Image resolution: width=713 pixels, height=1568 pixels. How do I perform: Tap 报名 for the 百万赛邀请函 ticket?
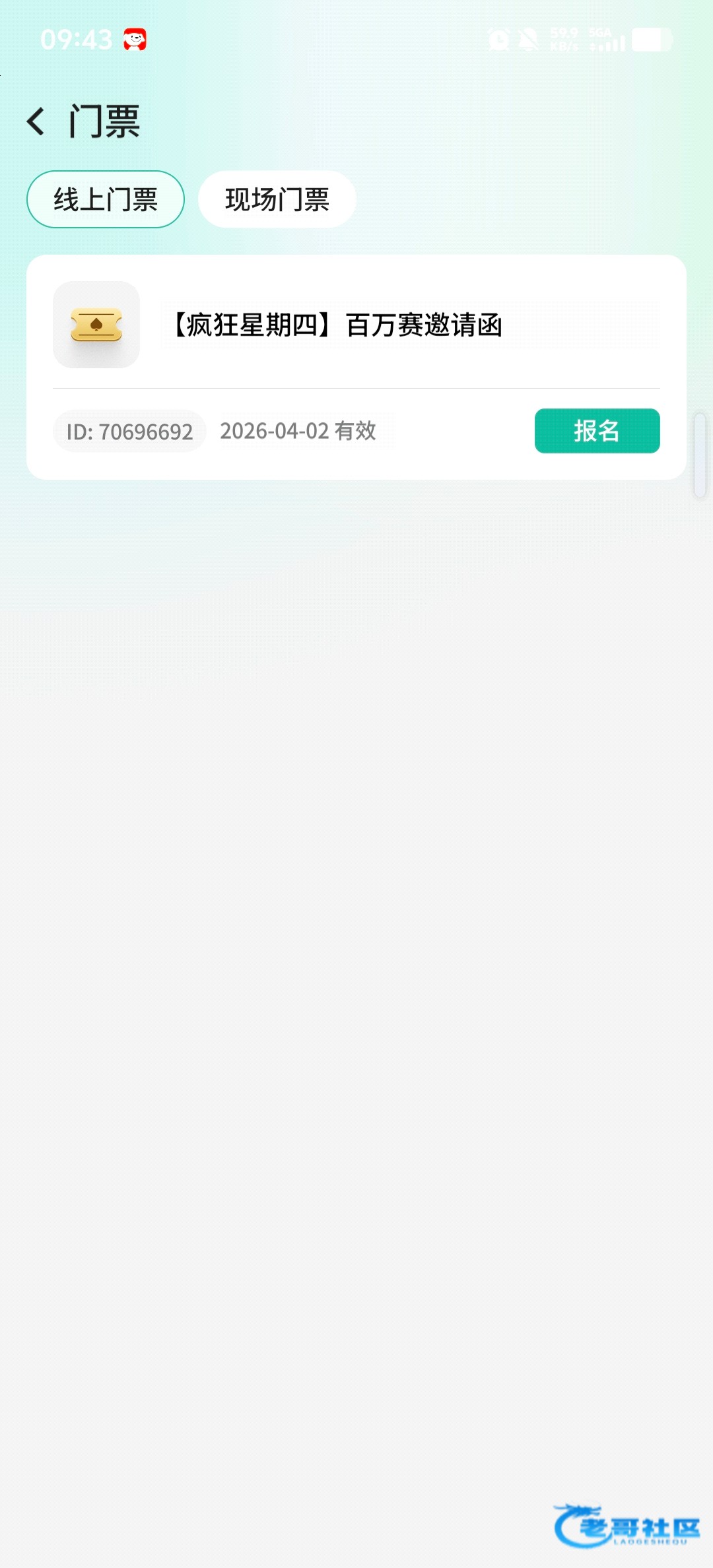pos(597,431)
